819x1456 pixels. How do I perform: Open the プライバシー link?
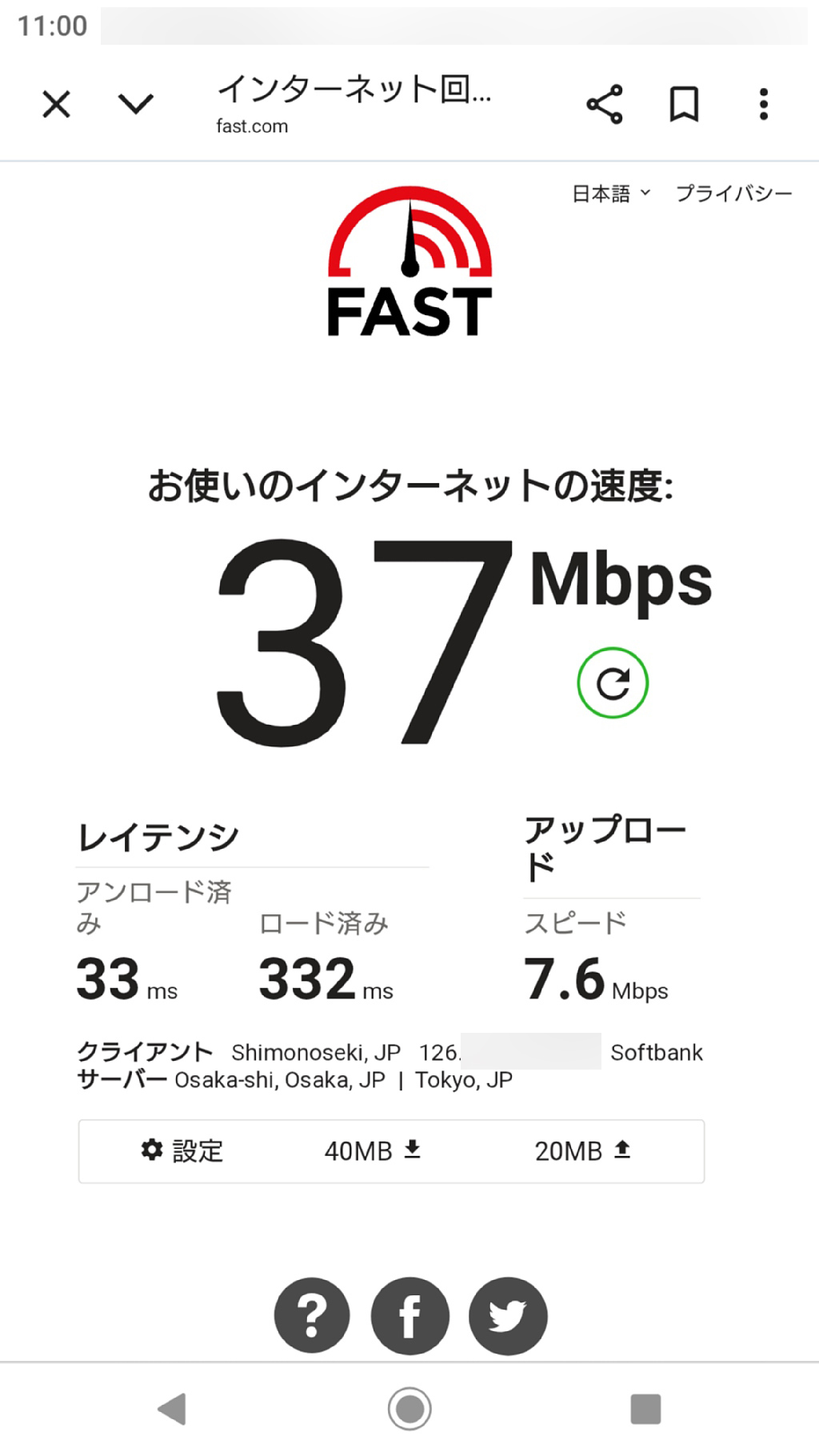click(733, 194)
